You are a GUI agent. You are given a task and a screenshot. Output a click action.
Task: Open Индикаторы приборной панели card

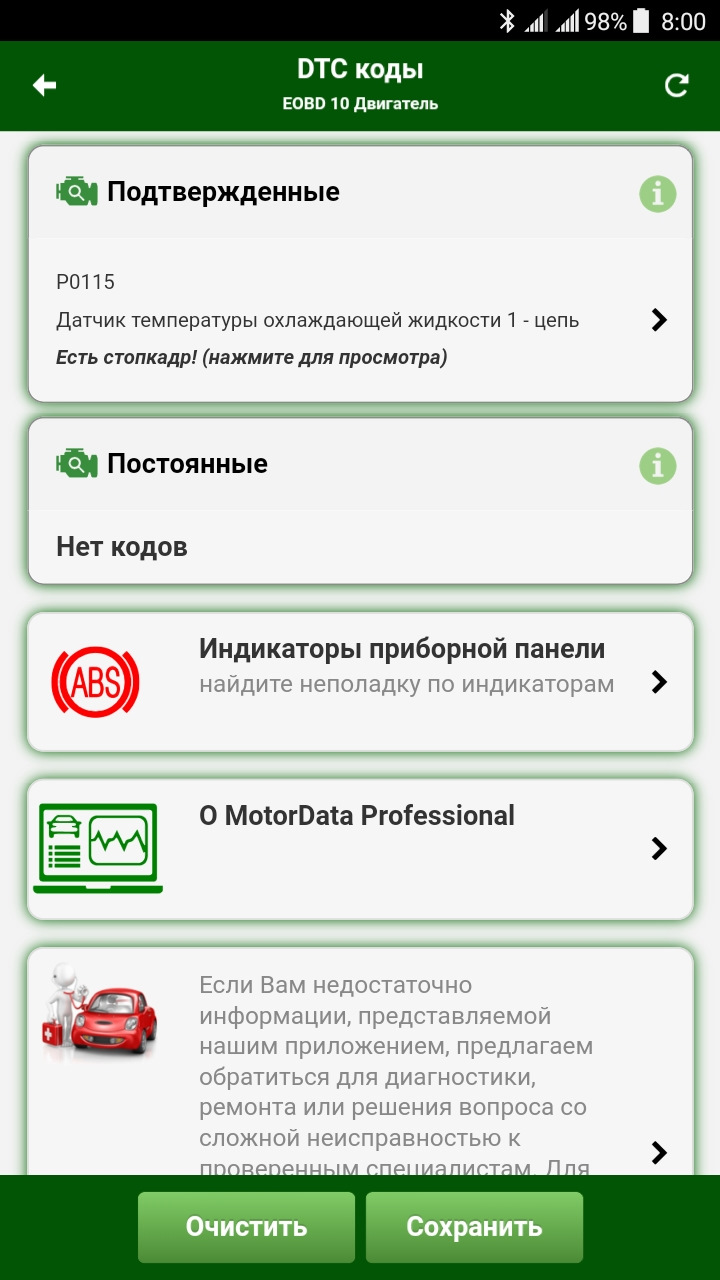(x=360, y=682)
